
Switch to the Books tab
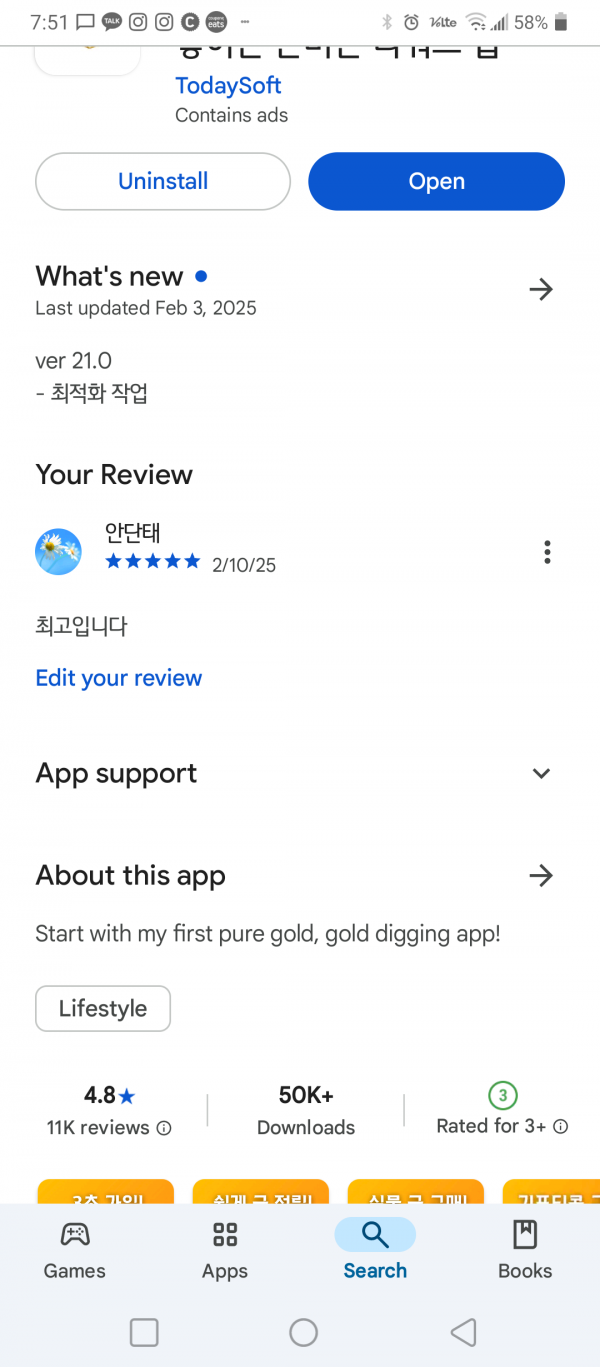525,1250
